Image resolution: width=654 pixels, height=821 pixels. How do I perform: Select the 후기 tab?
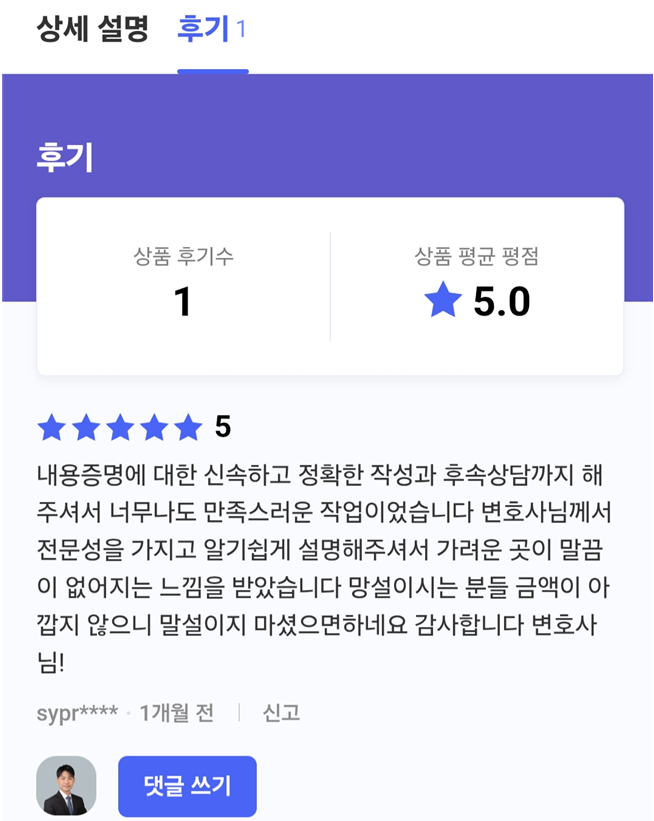[x=212, y=29]
